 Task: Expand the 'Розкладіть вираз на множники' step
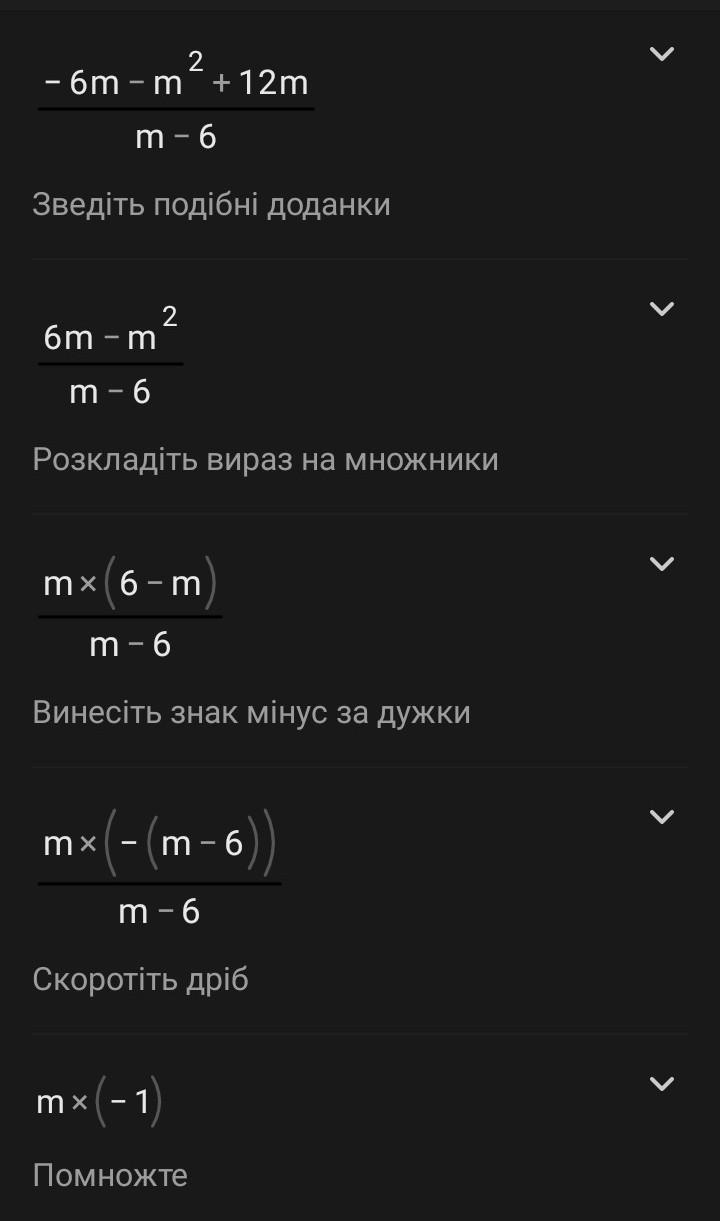[661, 309]
